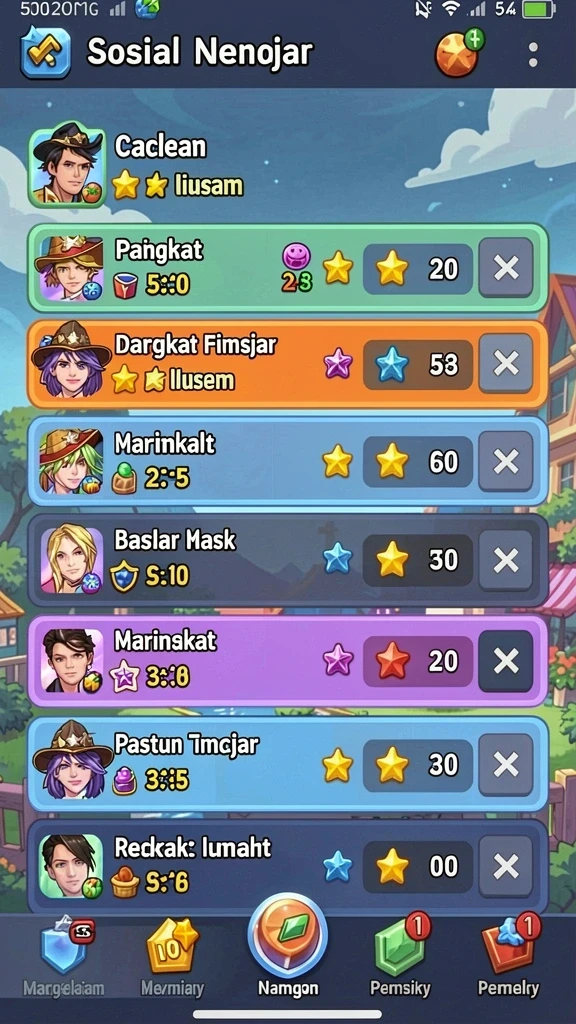
Task: Dismiss the Dargkat Fimsjar row
Action: [x=506, y=364]
